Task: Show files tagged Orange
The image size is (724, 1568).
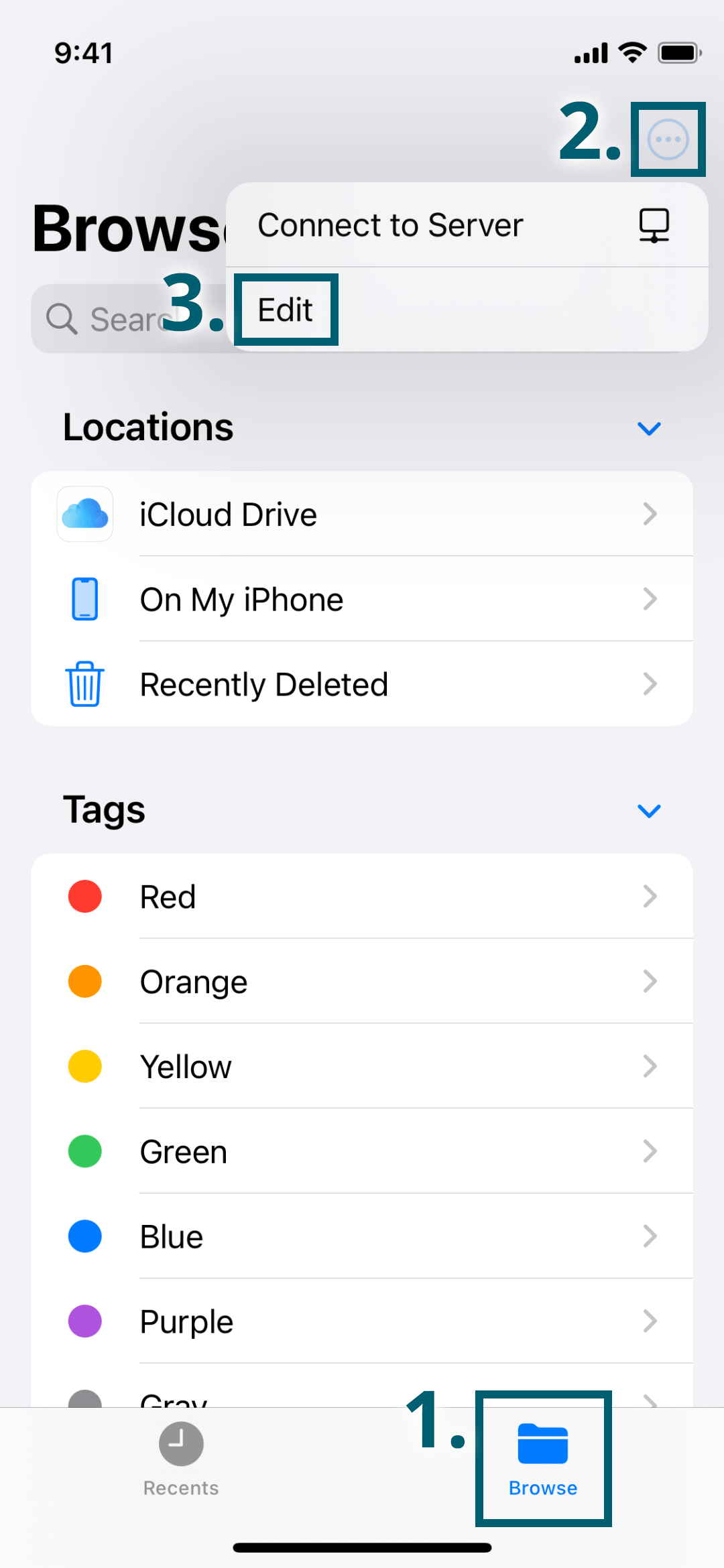Action: (362, 982)
